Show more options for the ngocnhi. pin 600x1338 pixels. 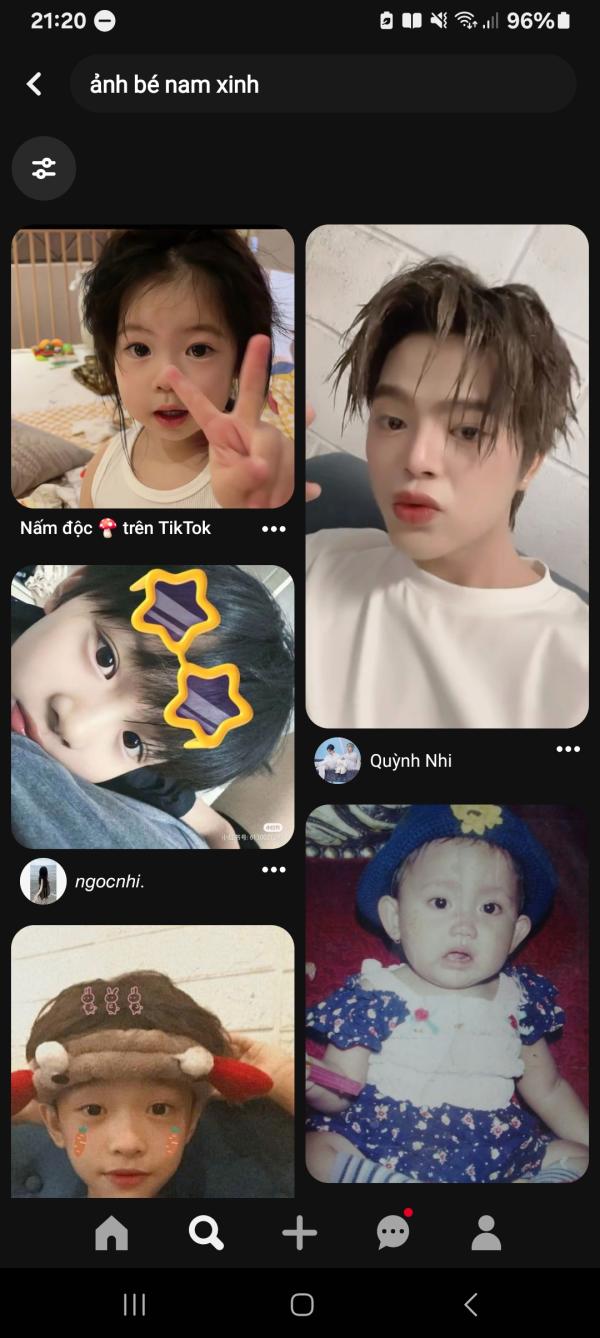(x=273, y=870)
